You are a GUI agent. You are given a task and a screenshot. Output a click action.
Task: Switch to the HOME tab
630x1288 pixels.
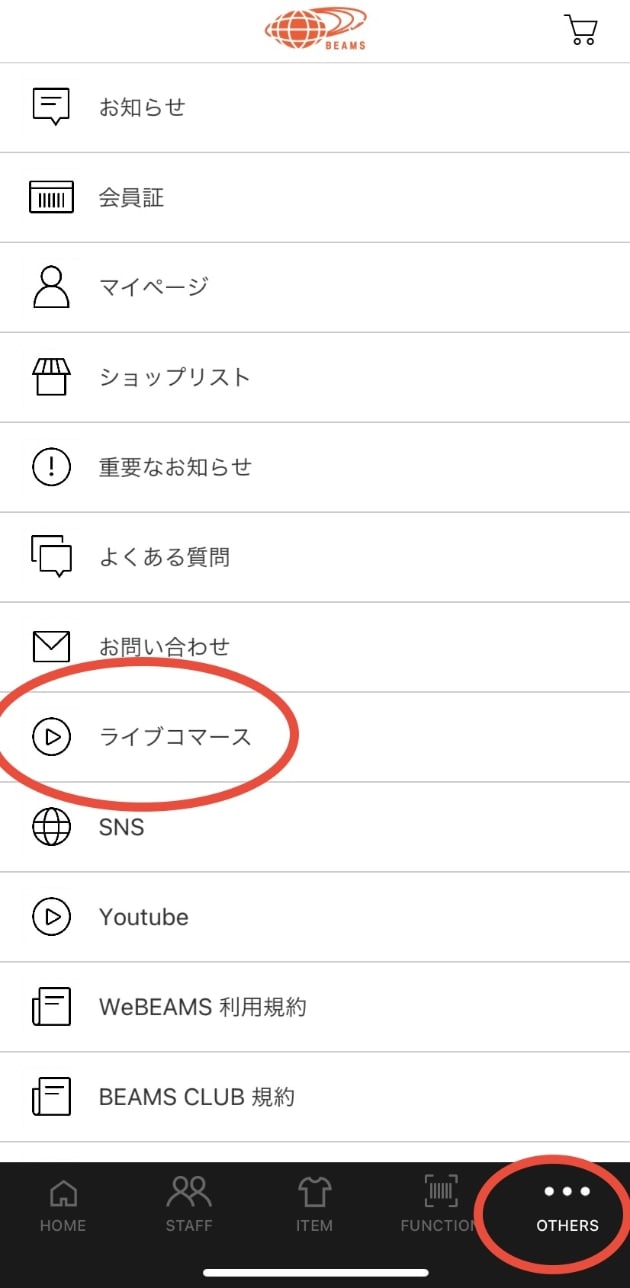click(x=63, y=1205)
